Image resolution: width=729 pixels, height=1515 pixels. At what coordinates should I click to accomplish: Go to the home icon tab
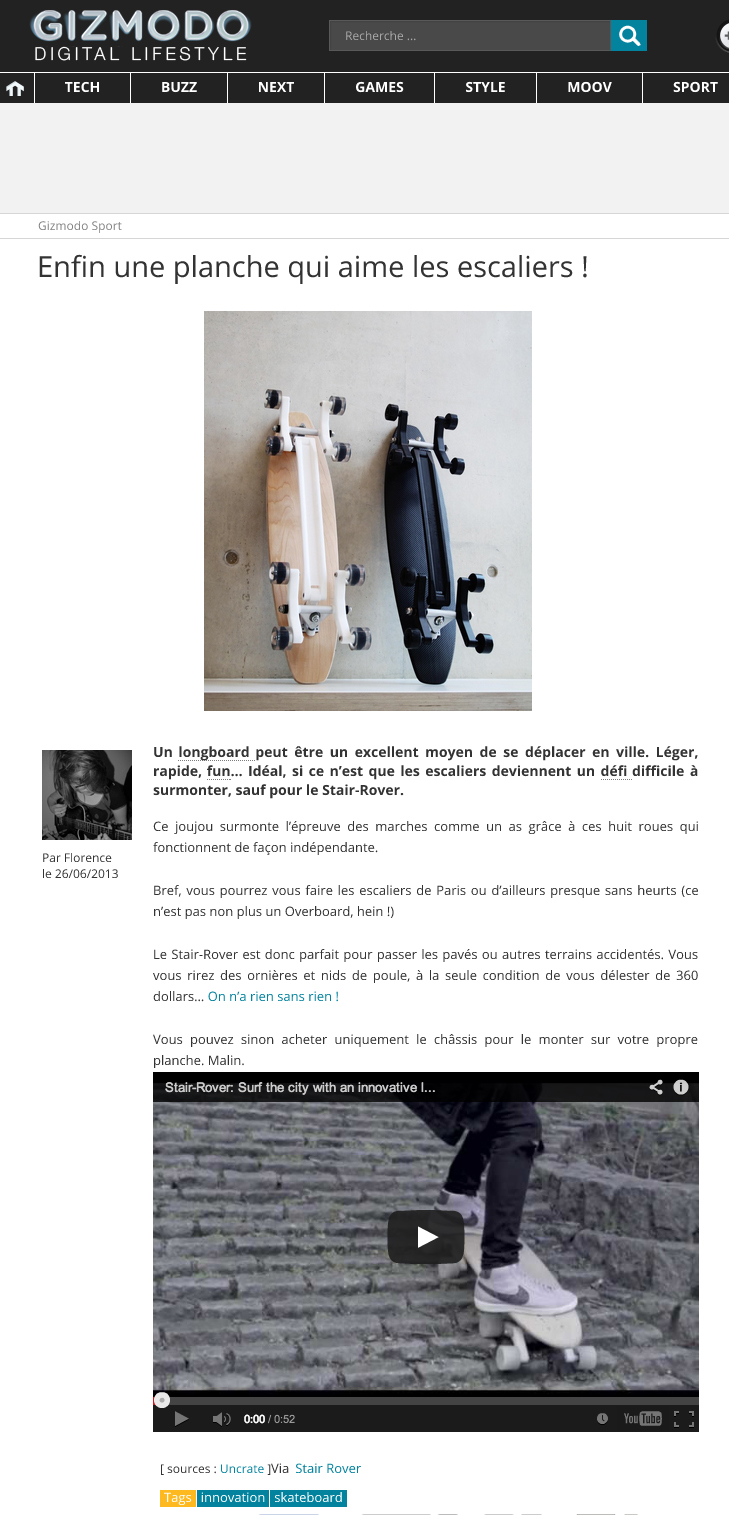(x=16, y=88)
